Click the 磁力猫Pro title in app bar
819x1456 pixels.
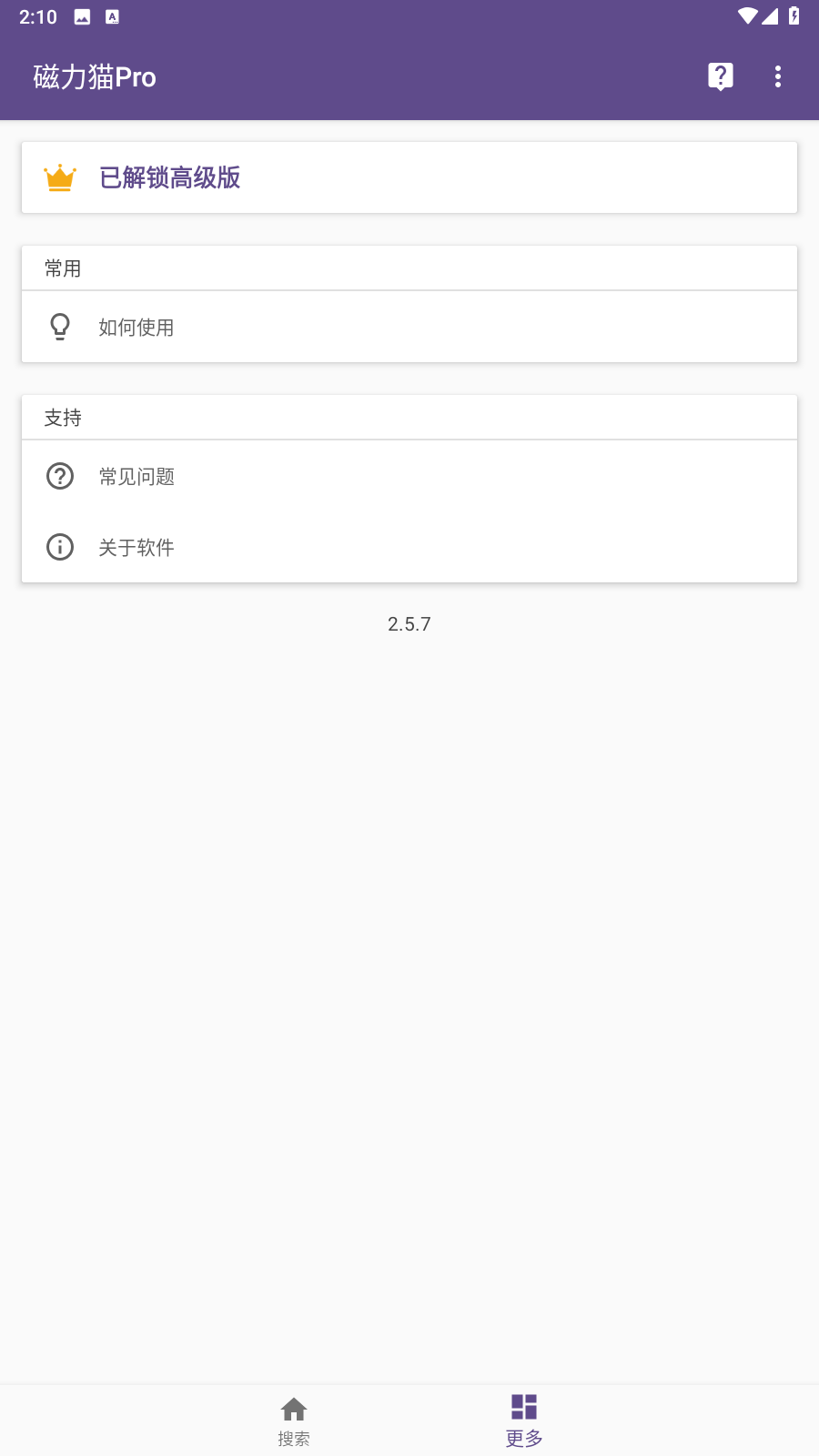point(94,77)
